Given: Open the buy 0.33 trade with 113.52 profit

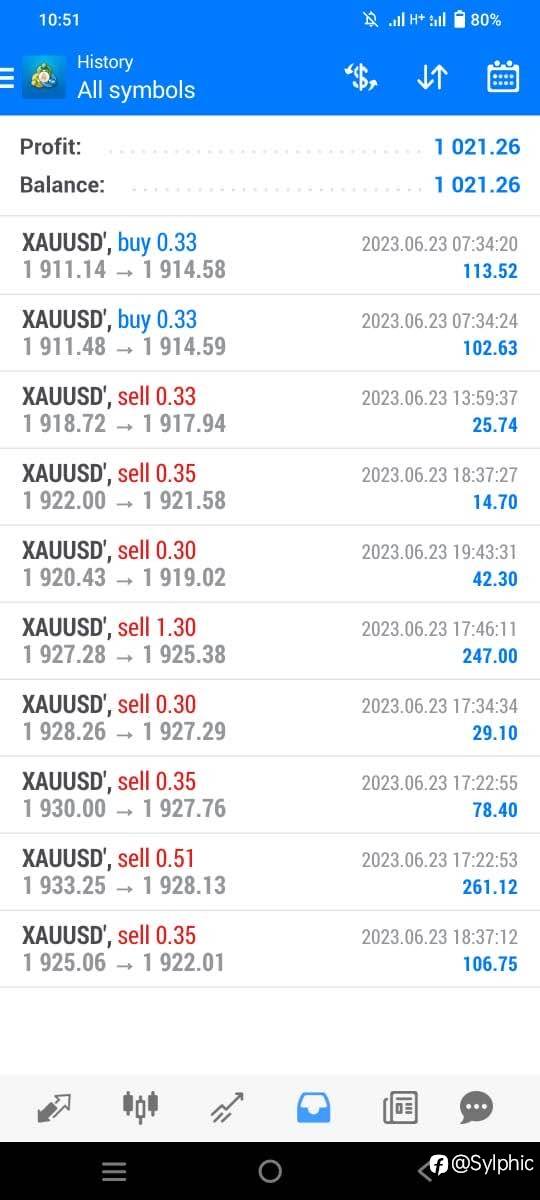Looking at the screenshot, I should coord(270,255).
